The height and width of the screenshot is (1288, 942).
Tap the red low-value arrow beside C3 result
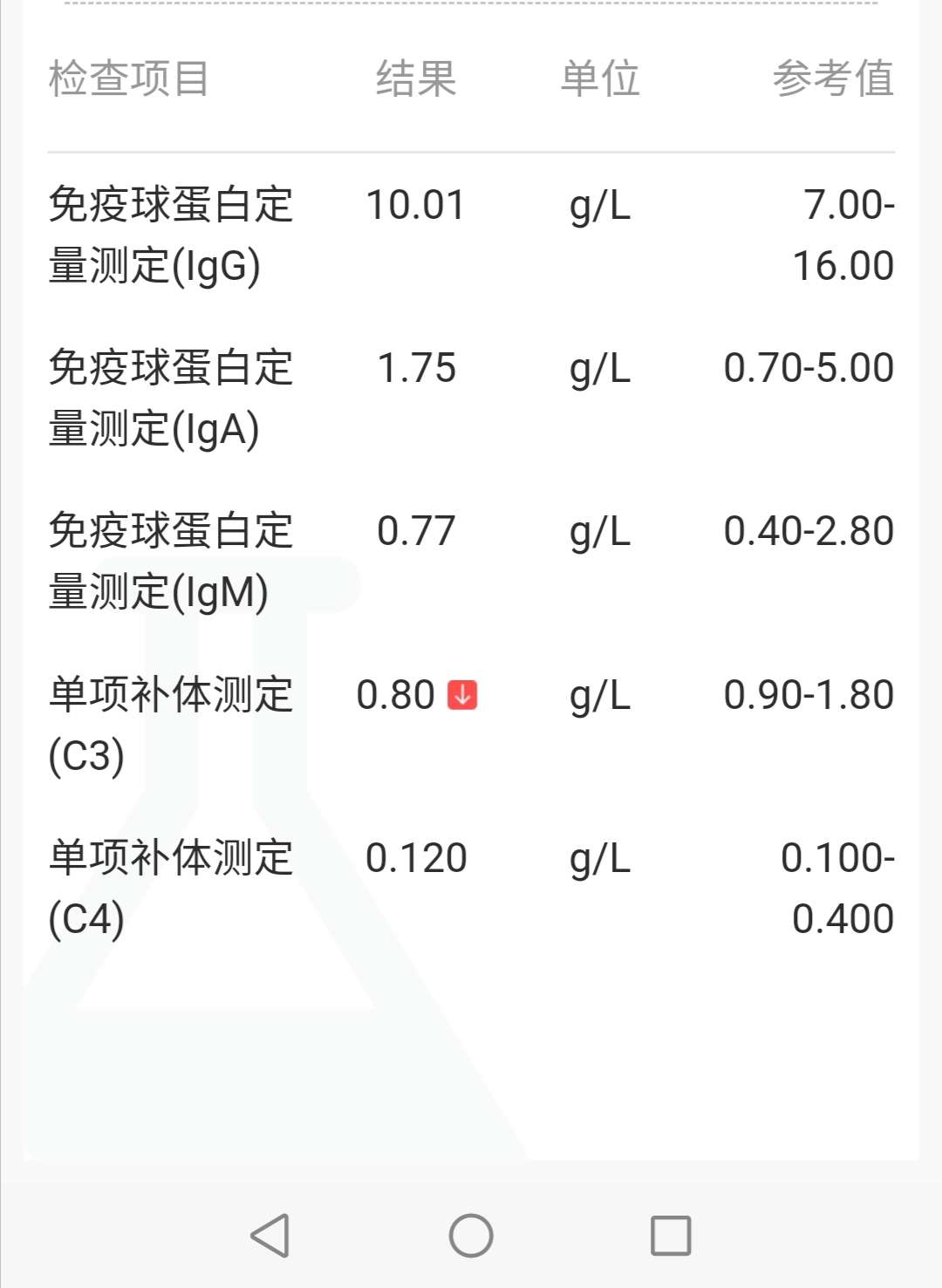(x=461, y=696)
